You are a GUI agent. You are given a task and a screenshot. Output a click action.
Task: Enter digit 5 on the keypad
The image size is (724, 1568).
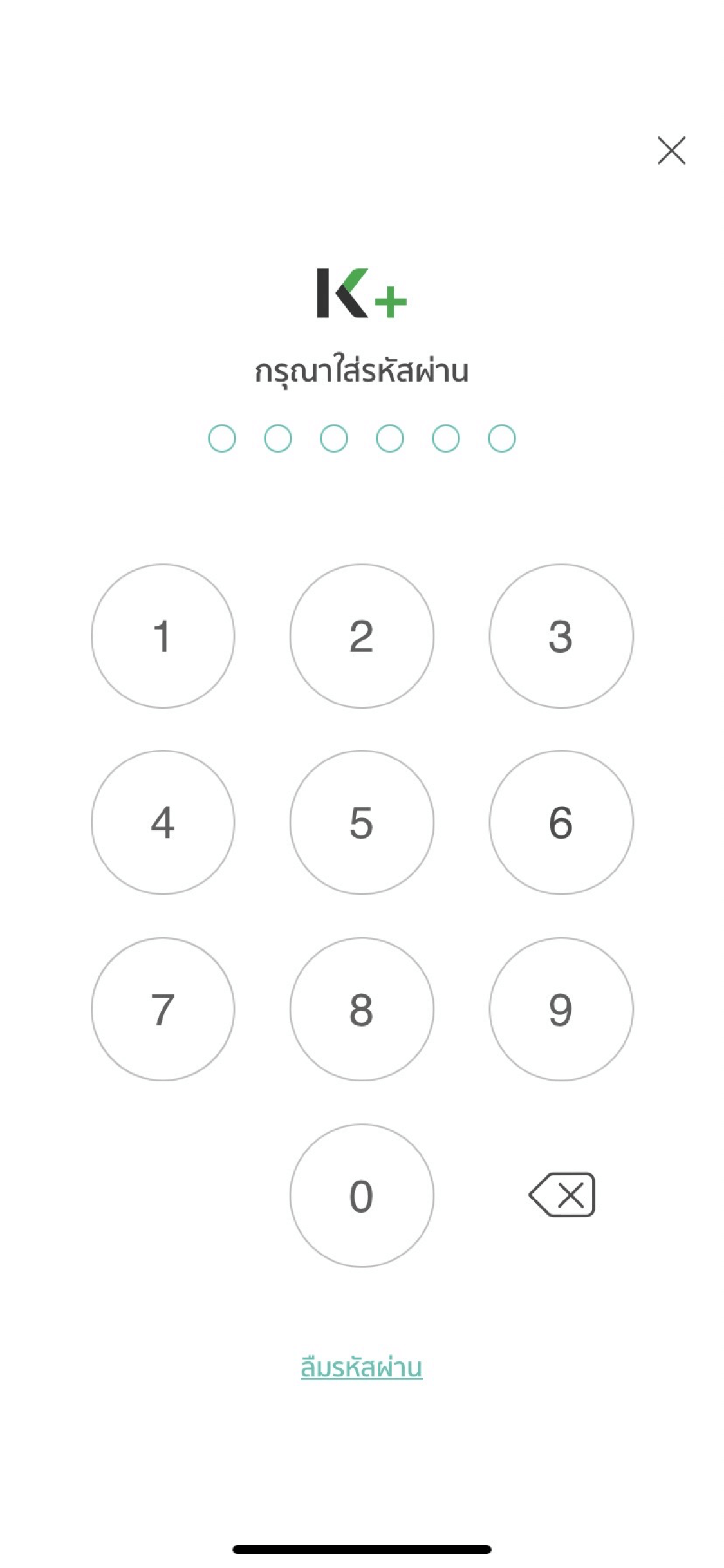click(x=362, y=822)
